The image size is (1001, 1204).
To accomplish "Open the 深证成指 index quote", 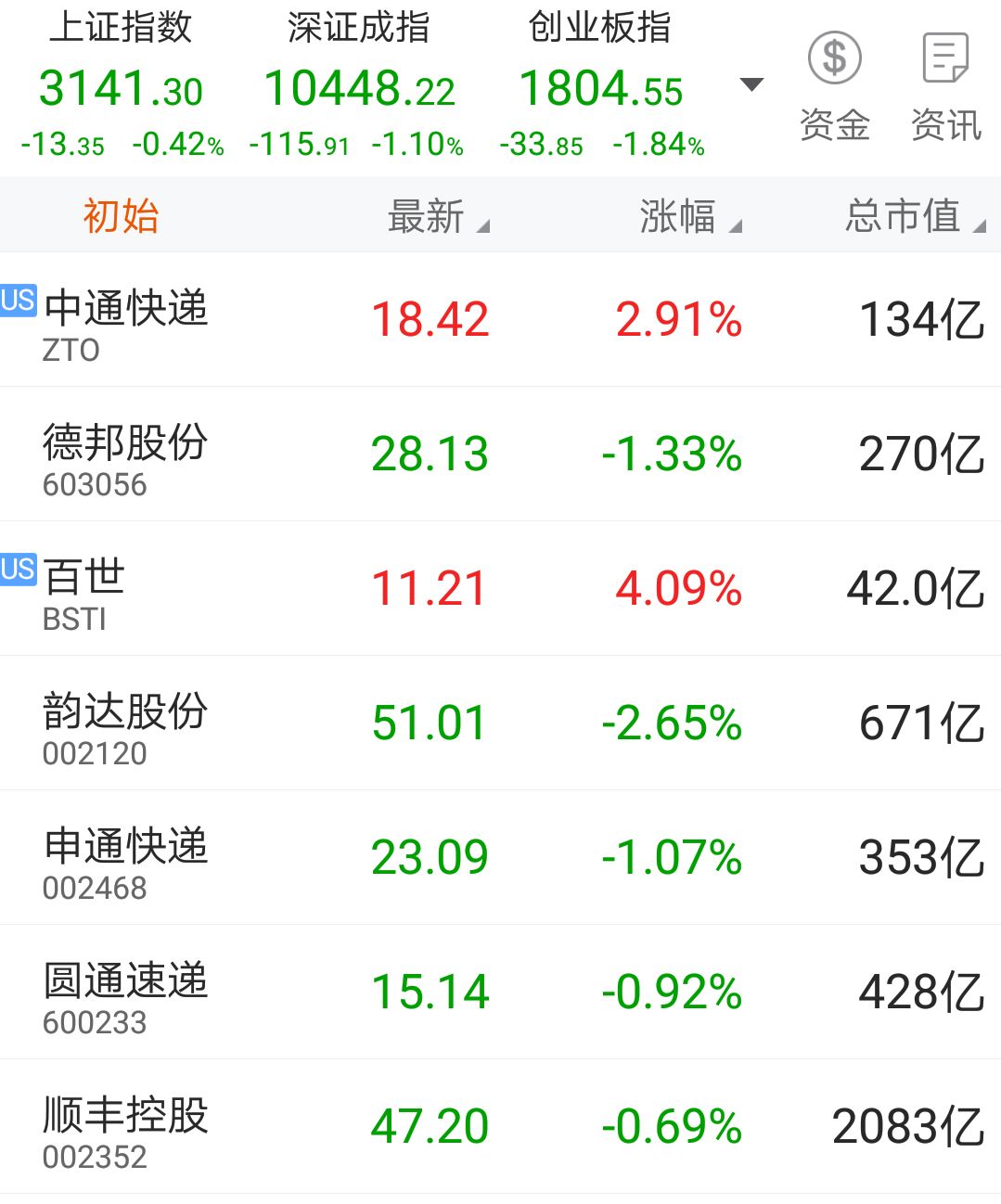I will (359, 86).
